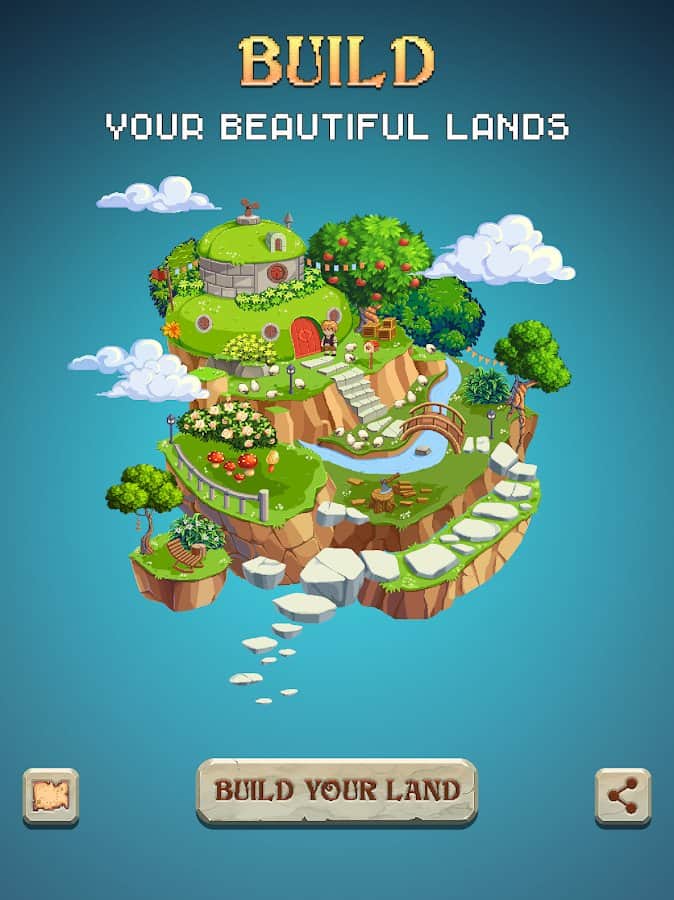Tap the Build Your Land button
The height and width of the screenshot is (900, 674).
[x=337, y=791]
